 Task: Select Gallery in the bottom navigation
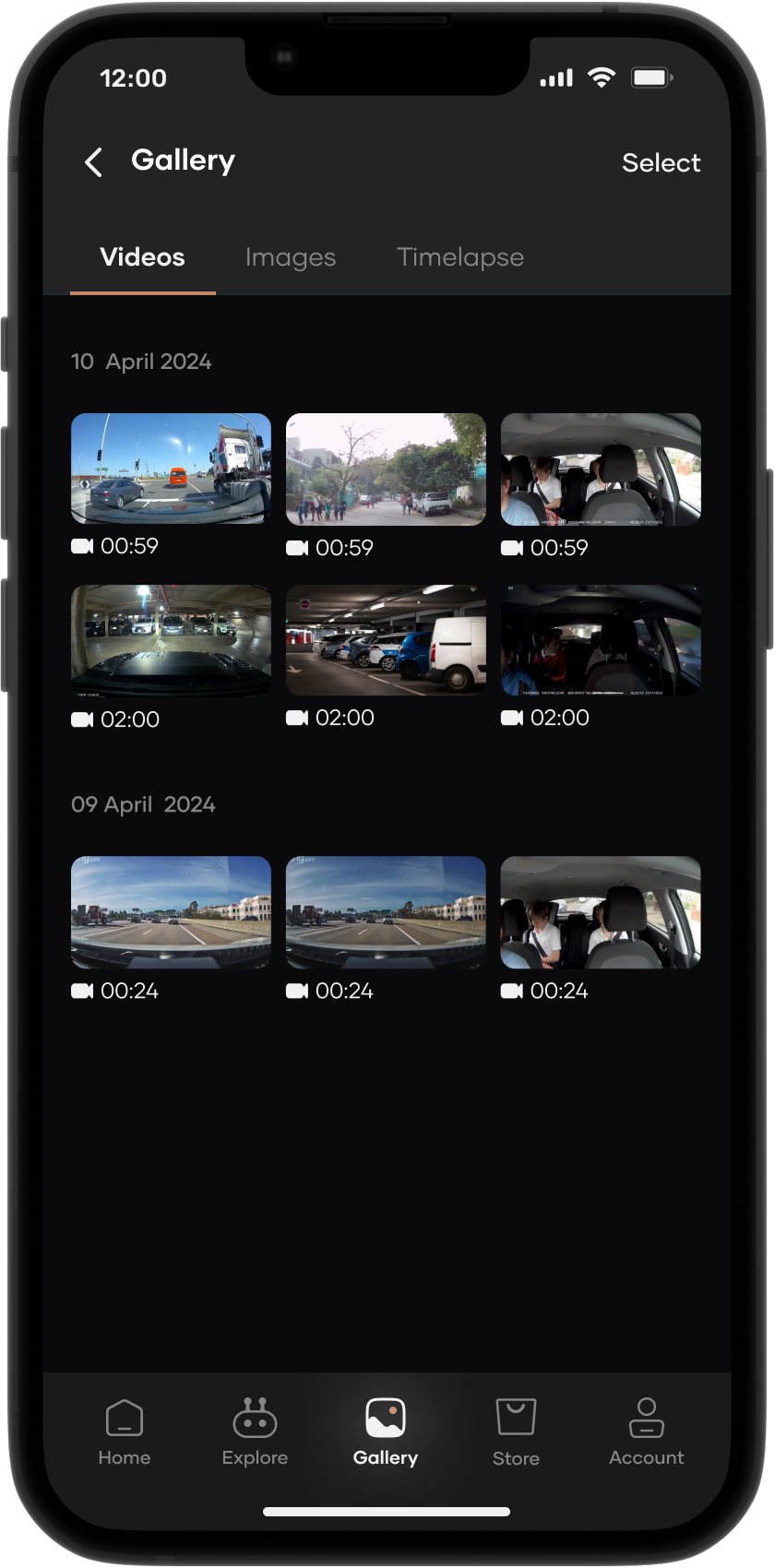tap(386, 1431)
